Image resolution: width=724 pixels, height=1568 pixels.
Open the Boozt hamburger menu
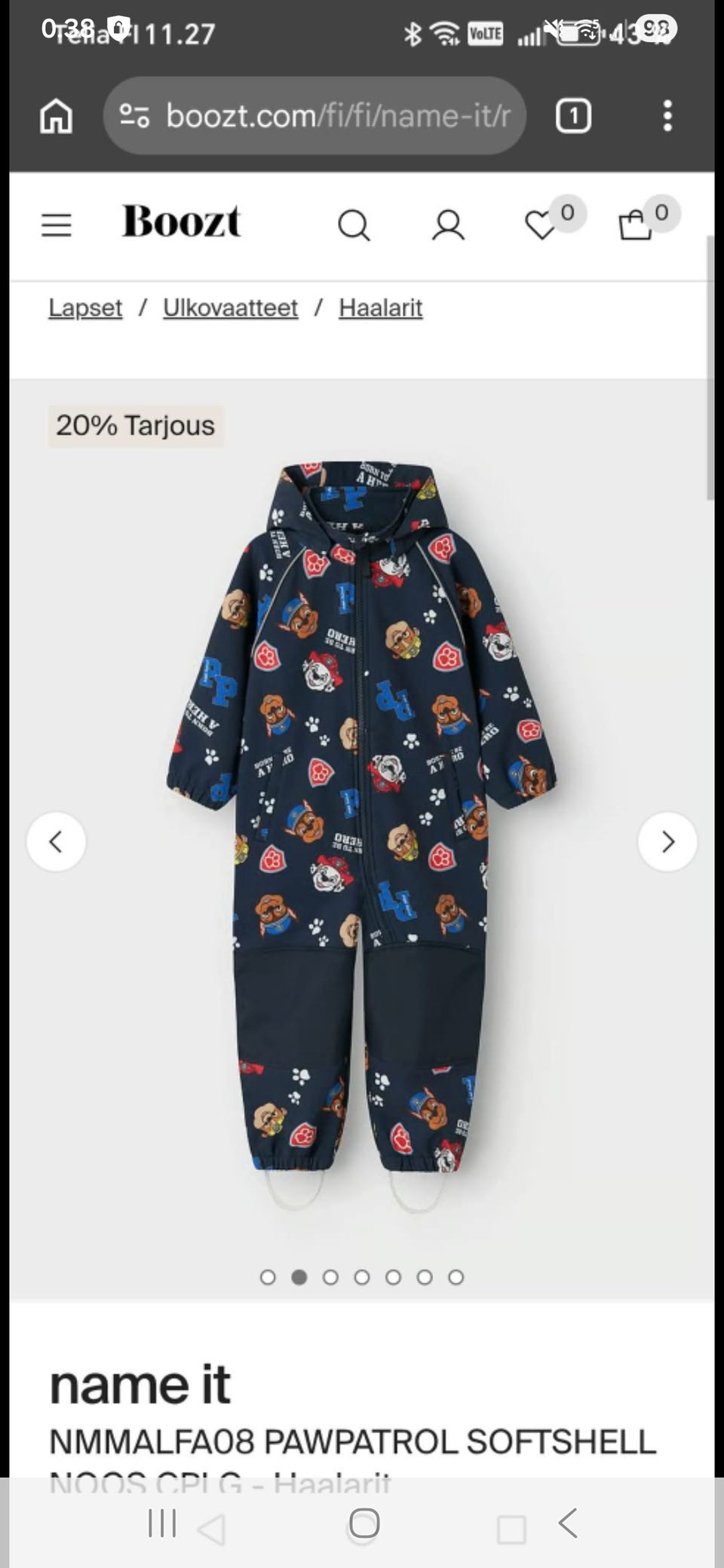57,225
